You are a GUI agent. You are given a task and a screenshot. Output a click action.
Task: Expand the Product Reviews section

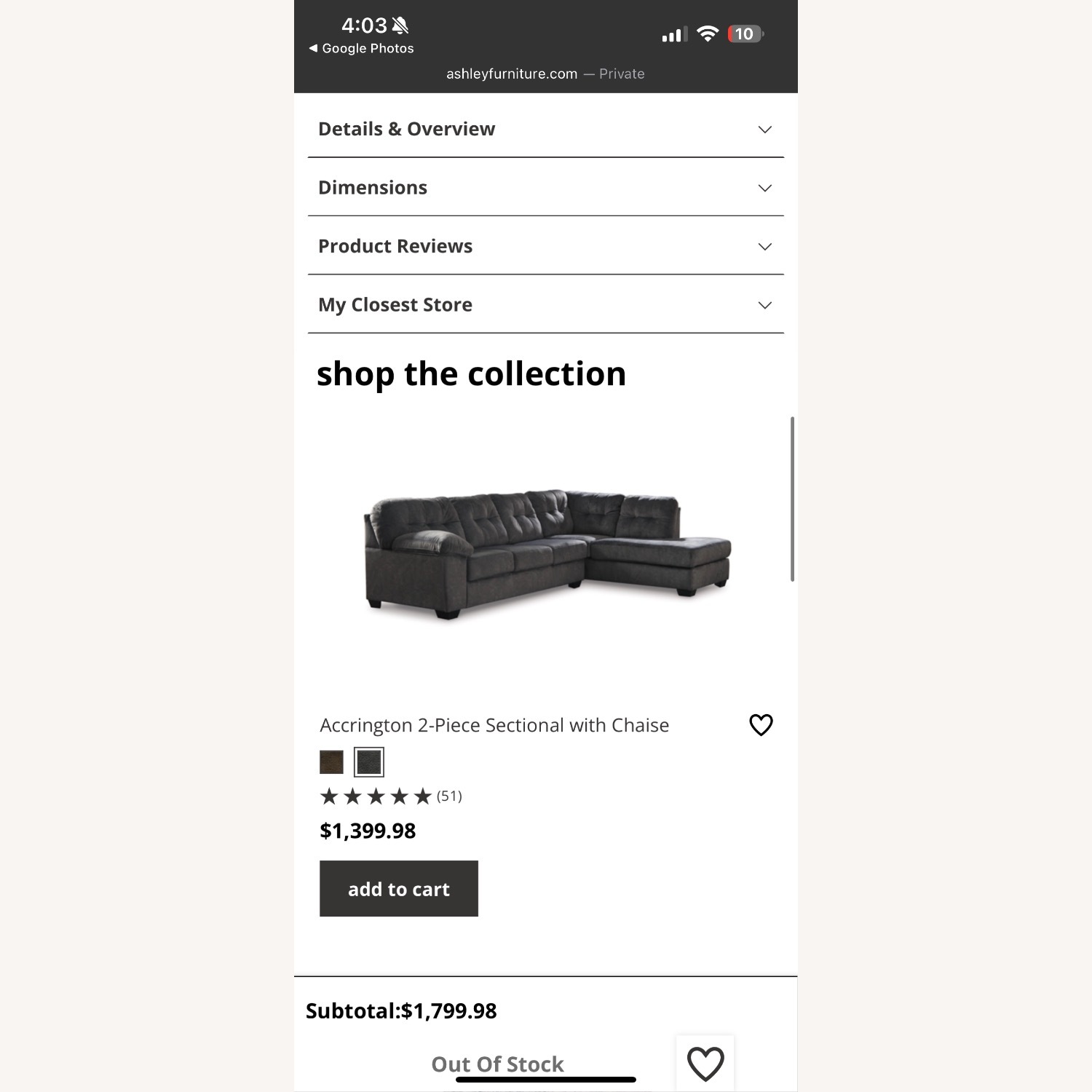pyautogui.click(x=545, y=246)
